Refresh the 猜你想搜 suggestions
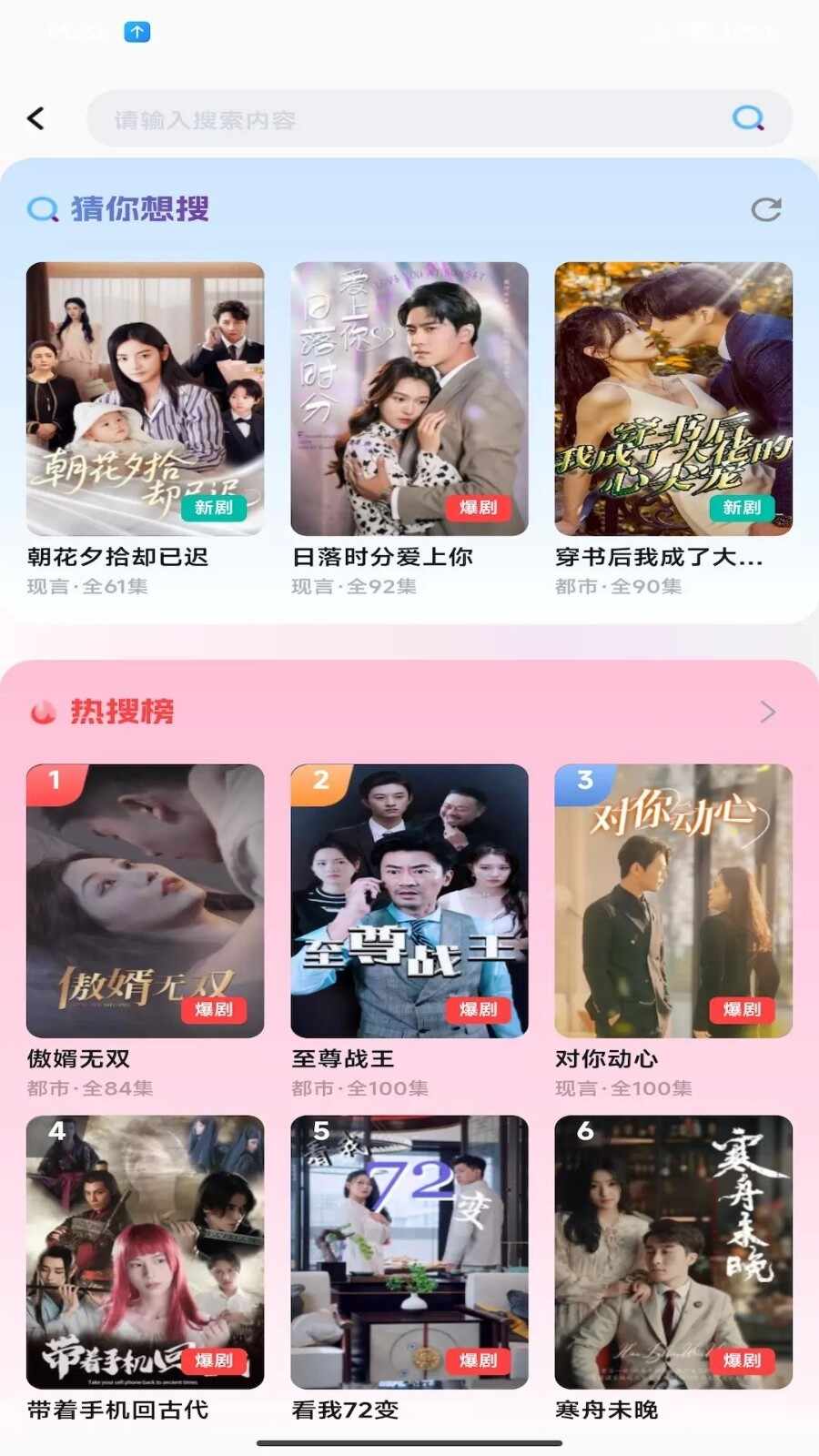Screen dimensions: 819x1456 pos(766,210)
